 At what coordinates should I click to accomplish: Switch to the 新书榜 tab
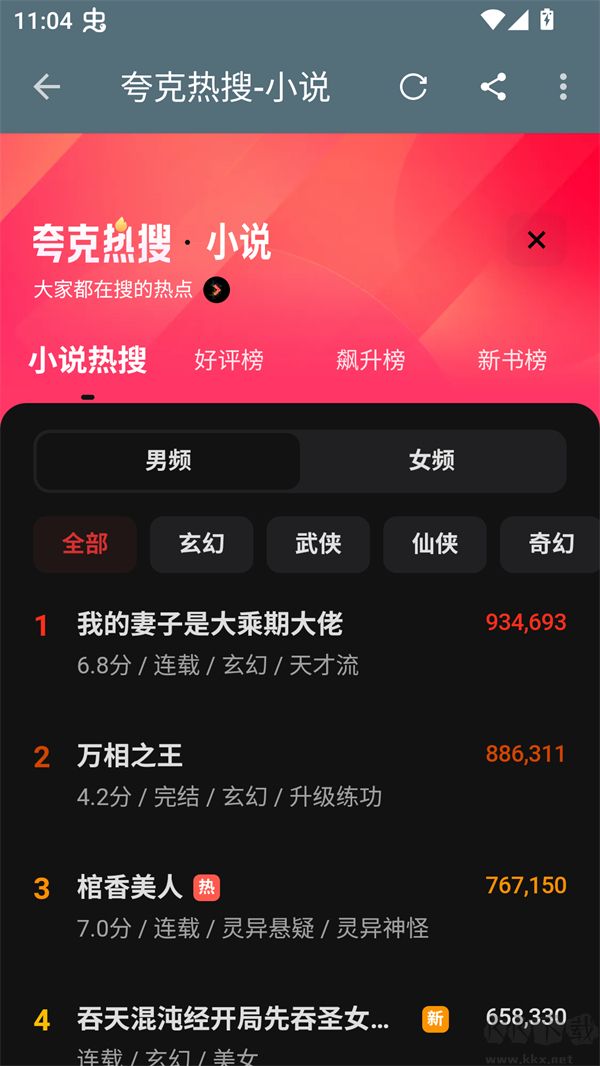click(512, 360)
